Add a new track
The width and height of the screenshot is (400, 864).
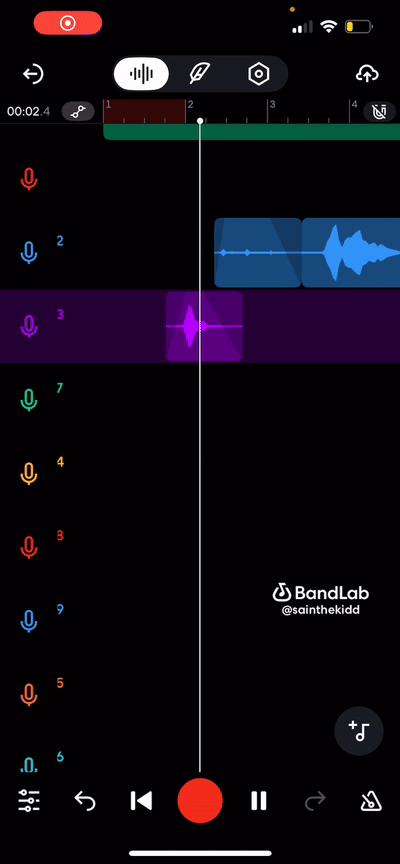(359, 731)
